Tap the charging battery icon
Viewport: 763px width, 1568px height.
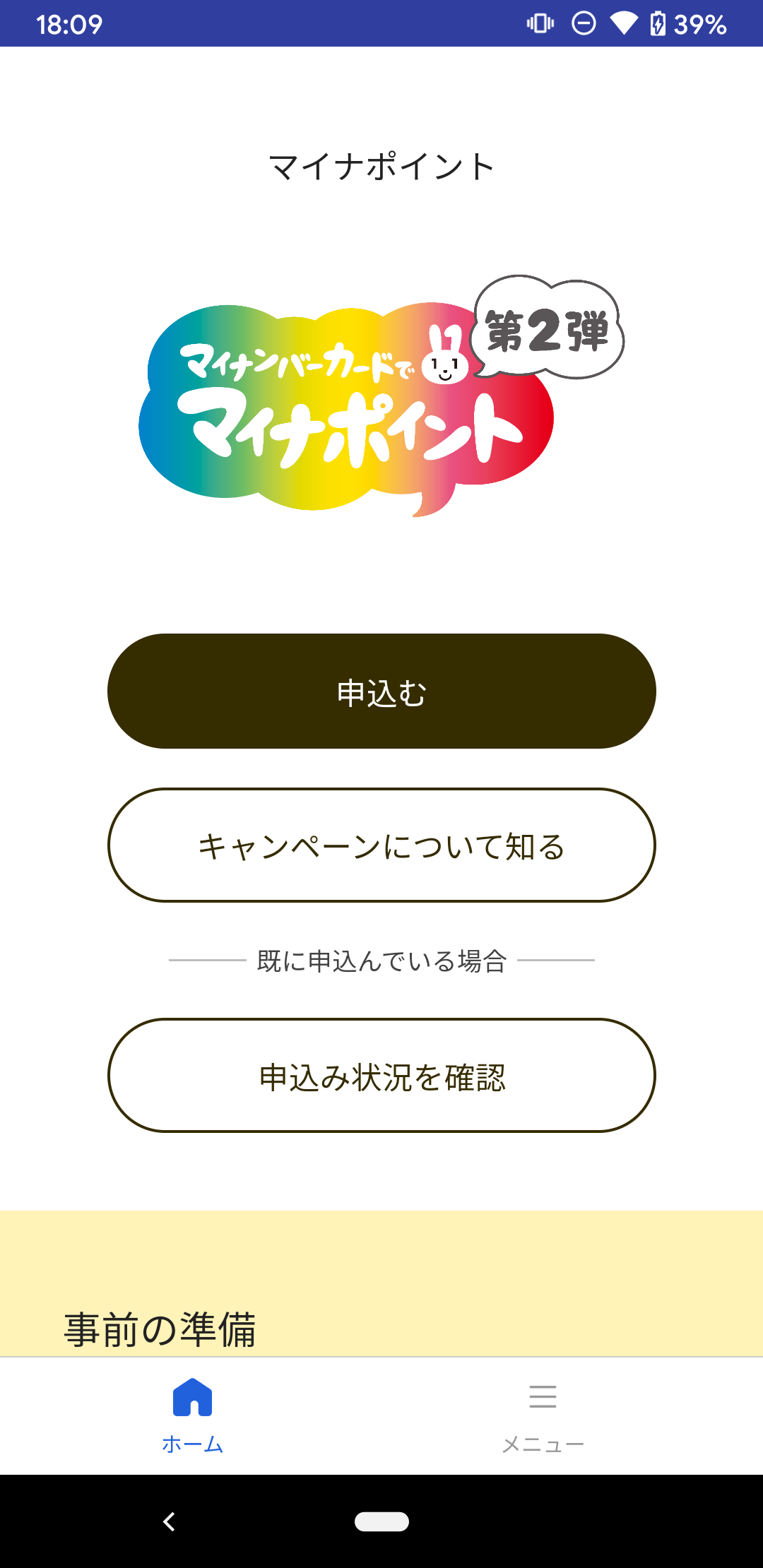click(658, 25)
